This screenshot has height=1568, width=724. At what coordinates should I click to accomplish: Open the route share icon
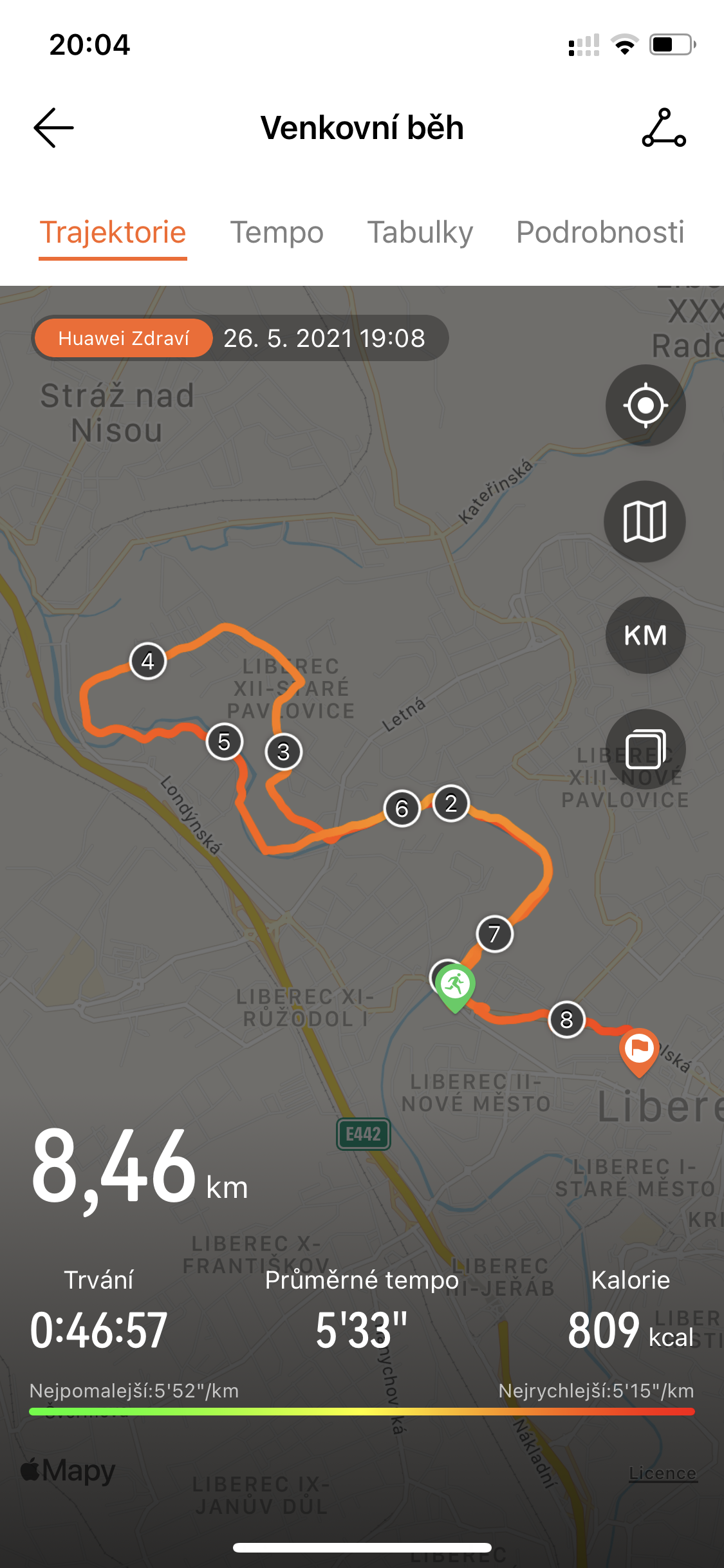[x=664, y=127]
